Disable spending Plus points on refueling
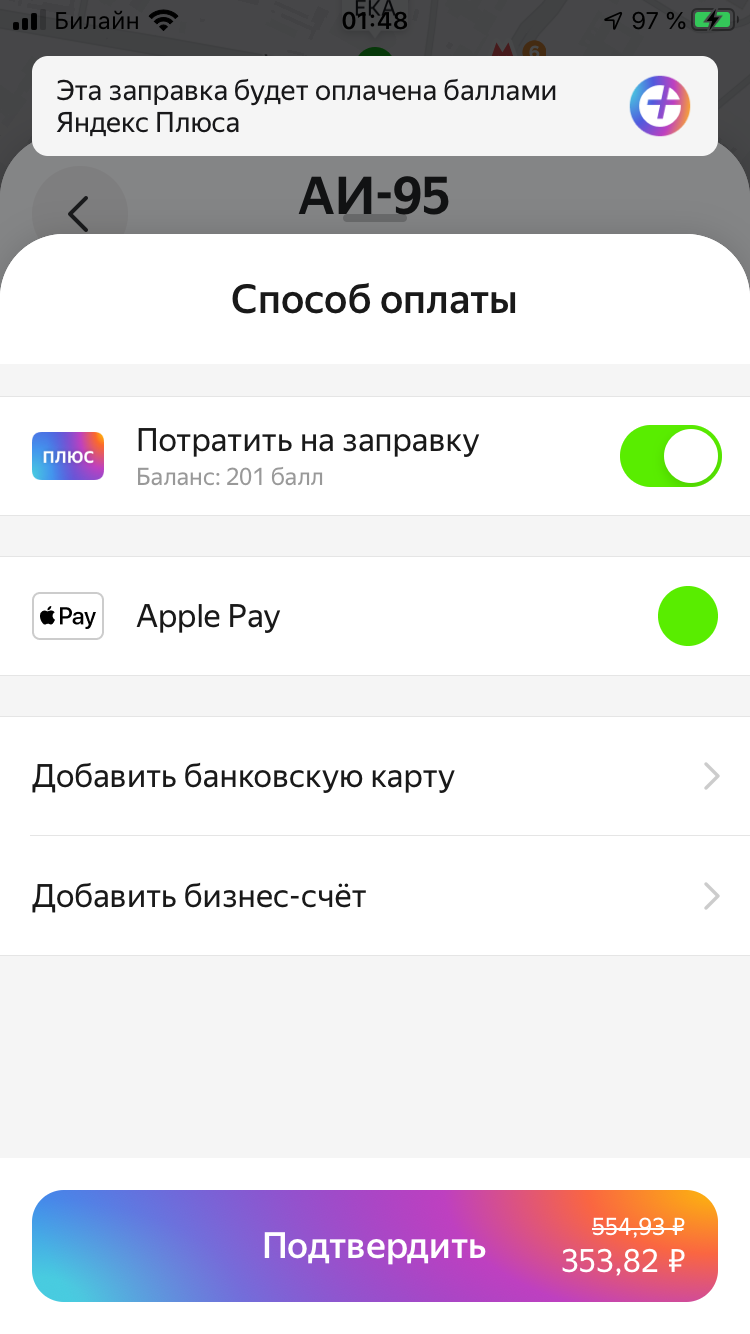This screenshot has height=1334, width=750. pyautogui.click(x=670, y=456)
